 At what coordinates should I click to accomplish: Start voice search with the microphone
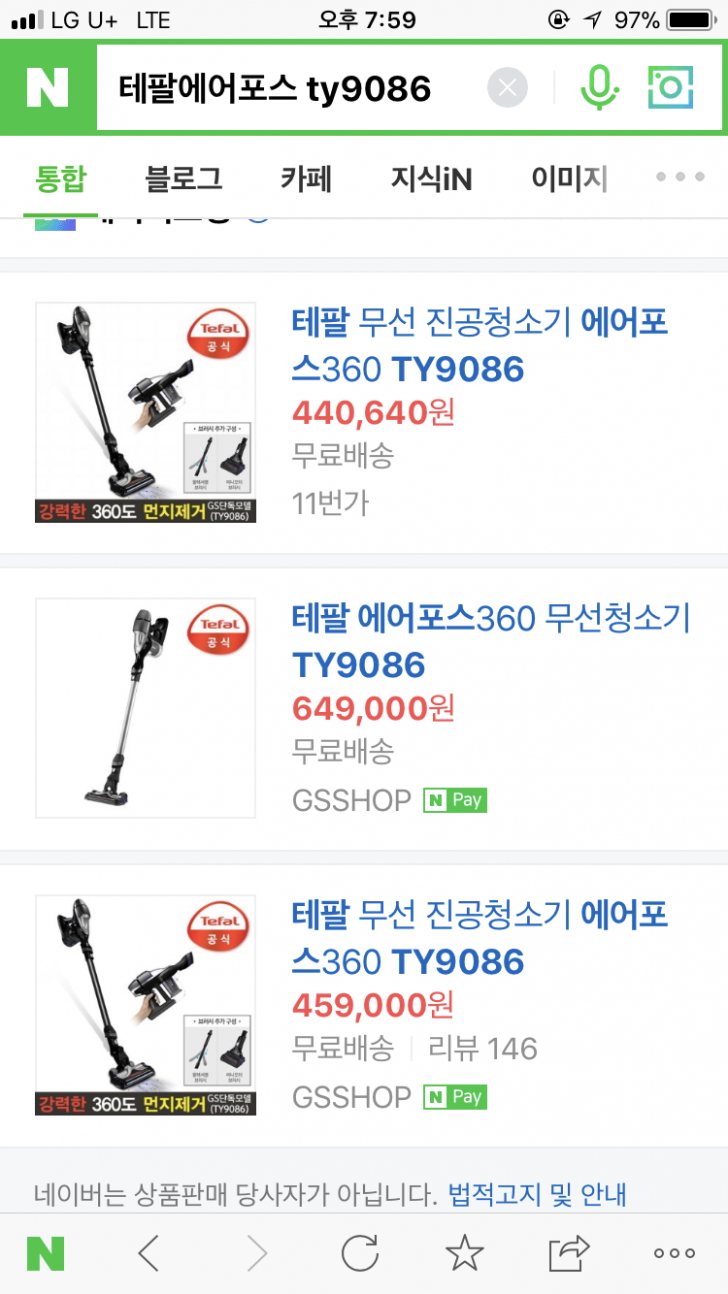tap(598, 88)
